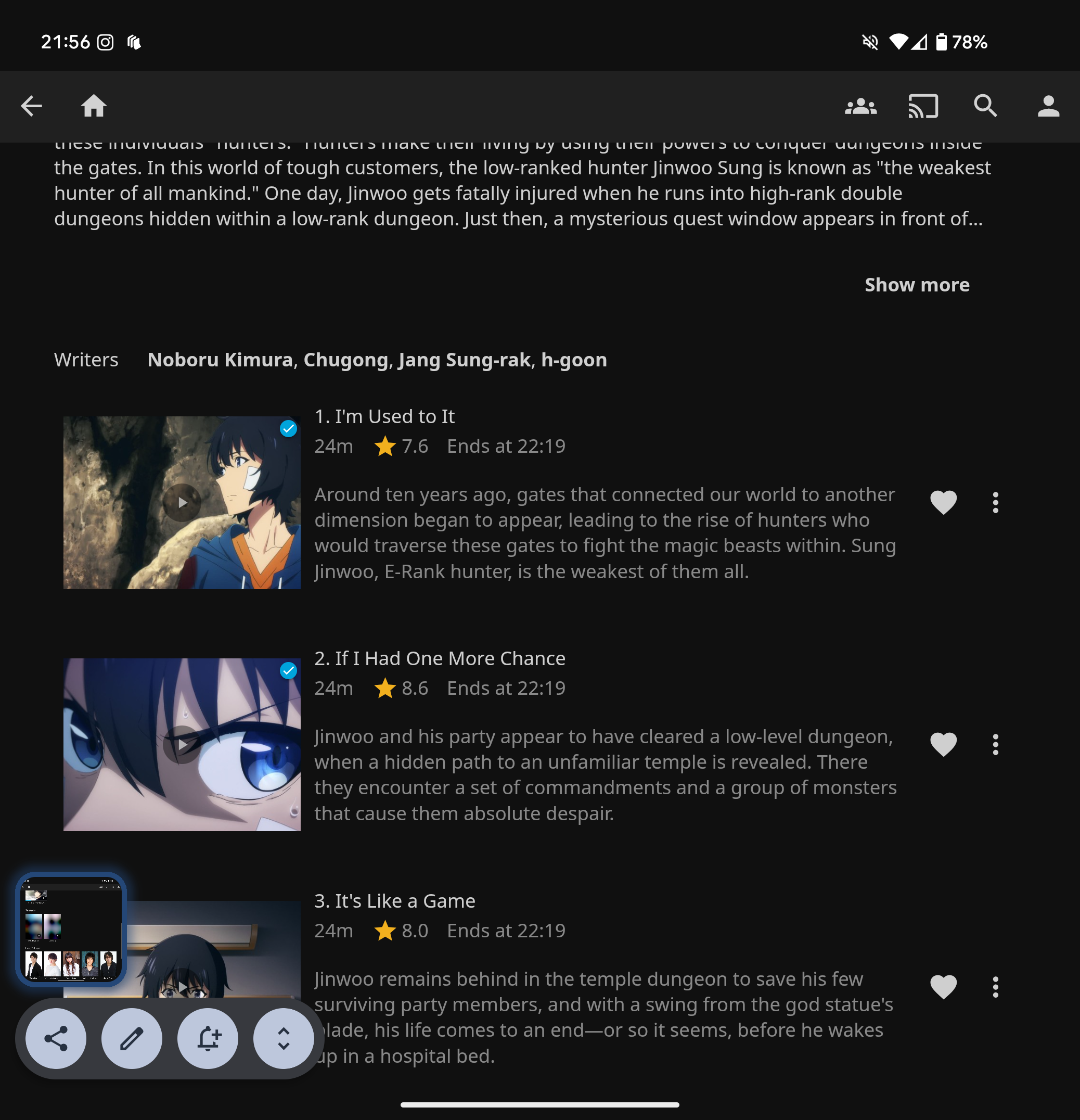Open the SyncPlay group icon
The image size is (1080, 1120).
[860, 106]
